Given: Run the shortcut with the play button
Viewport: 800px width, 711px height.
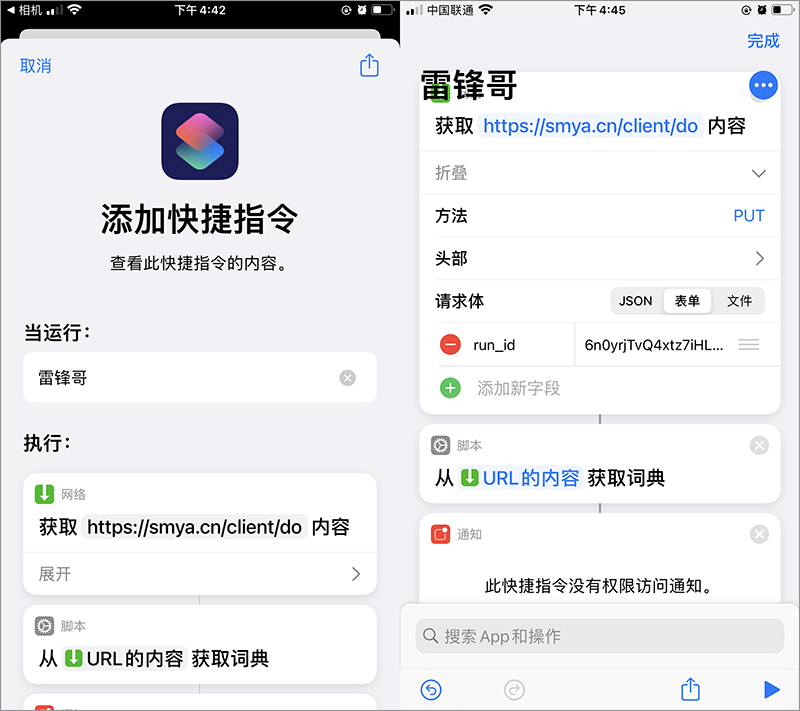Looking at the screenshot, I should [x=770, y=689].
